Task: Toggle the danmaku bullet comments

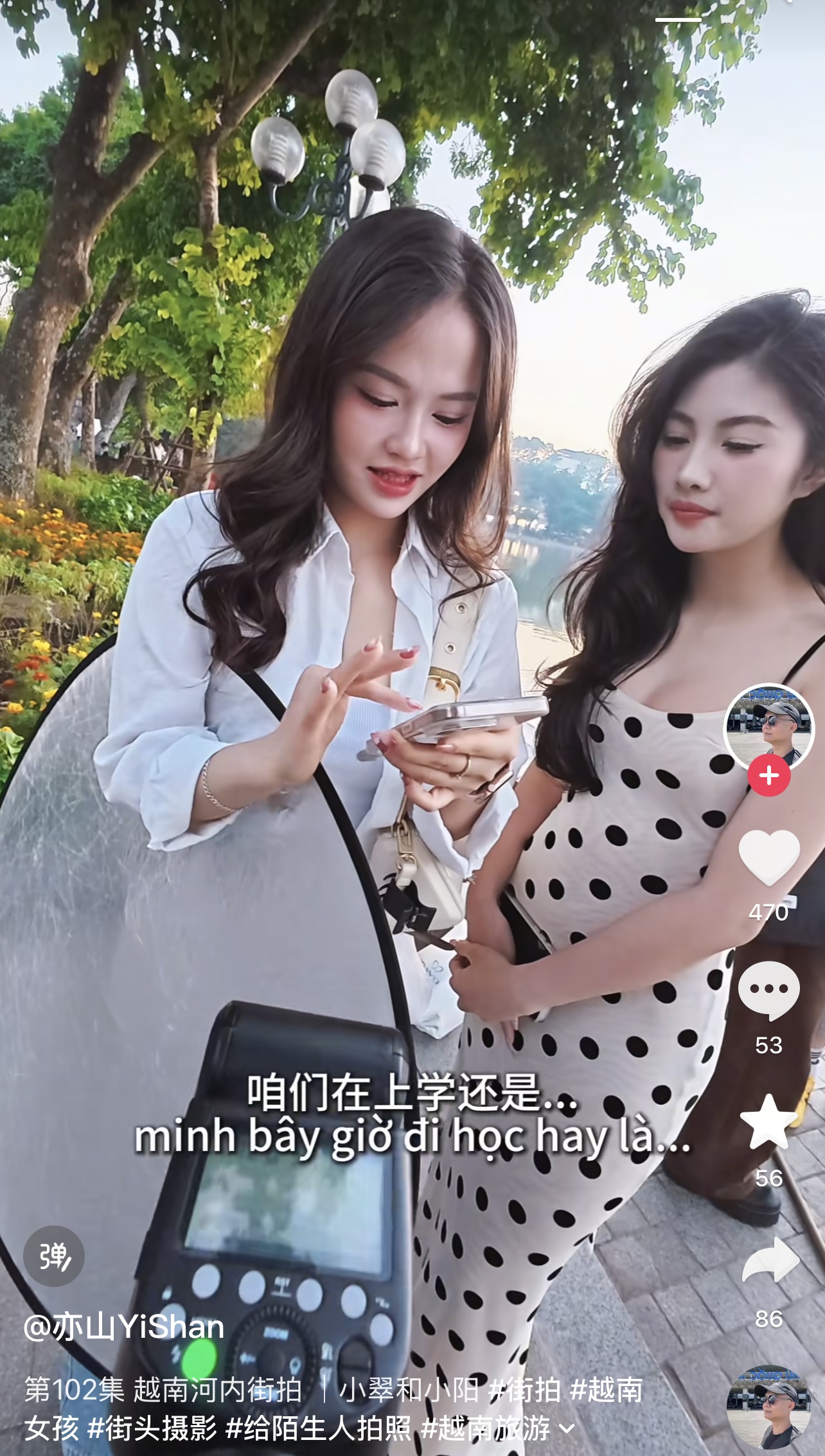Action: tap(54, 1256)
